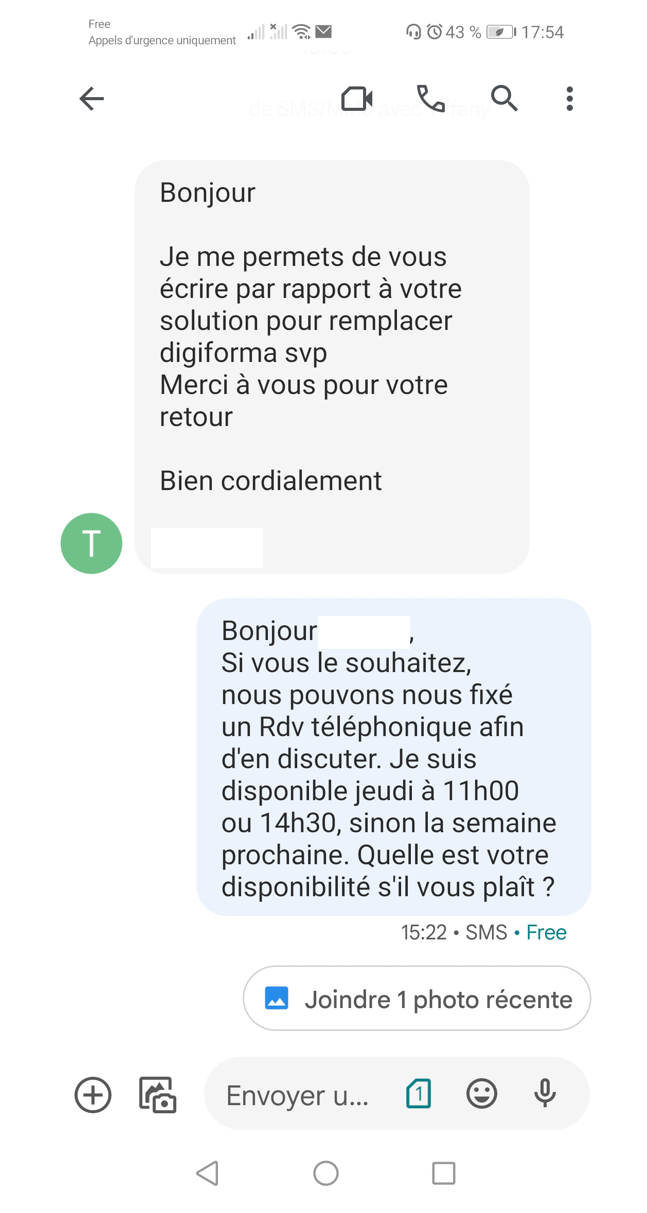Go back to the conversations list

coord(92,98)
